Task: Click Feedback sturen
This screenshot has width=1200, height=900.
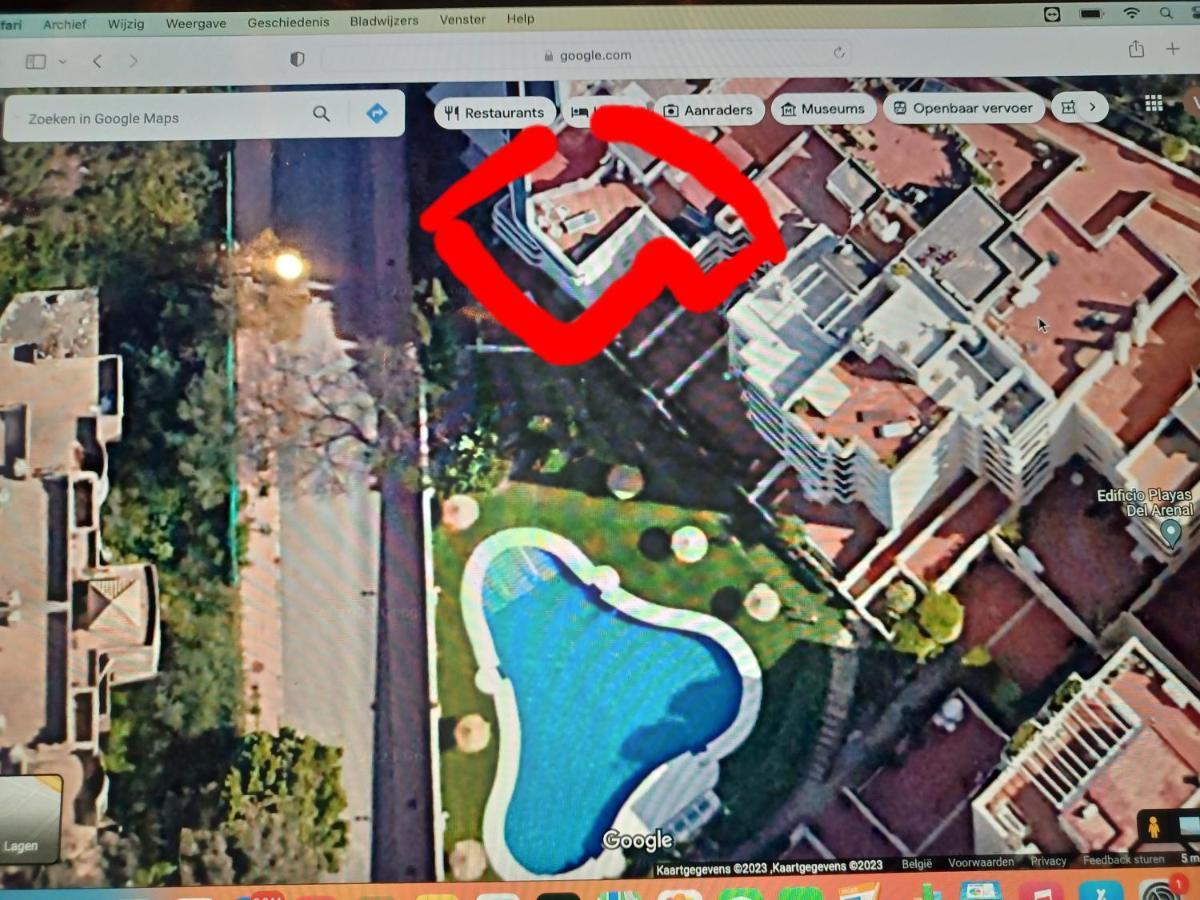Action: point(1124,860)
